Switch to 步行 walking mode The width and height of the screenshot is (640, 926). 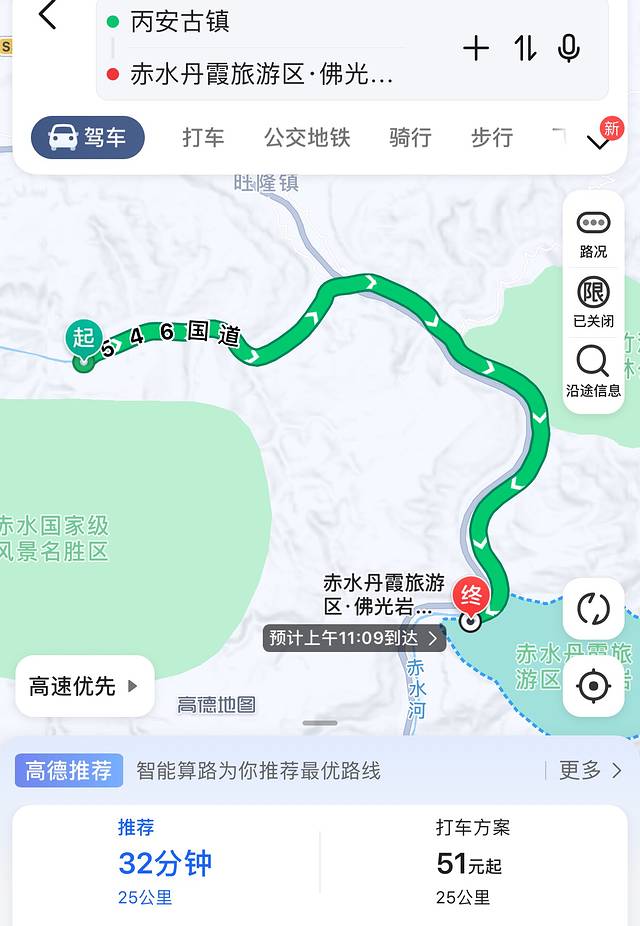pos(492,138)
